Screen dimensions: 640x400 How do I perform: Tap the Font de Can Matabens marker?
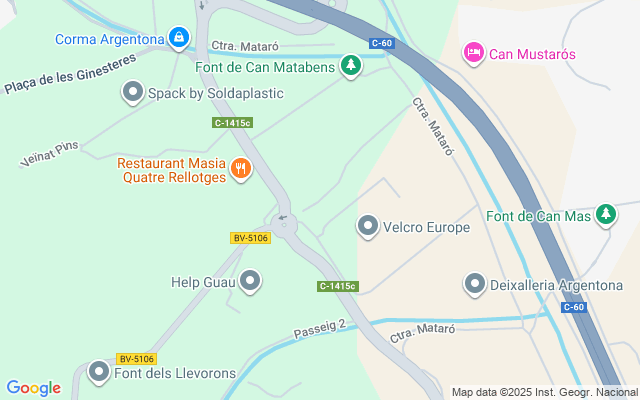click(x=350, y=67)
